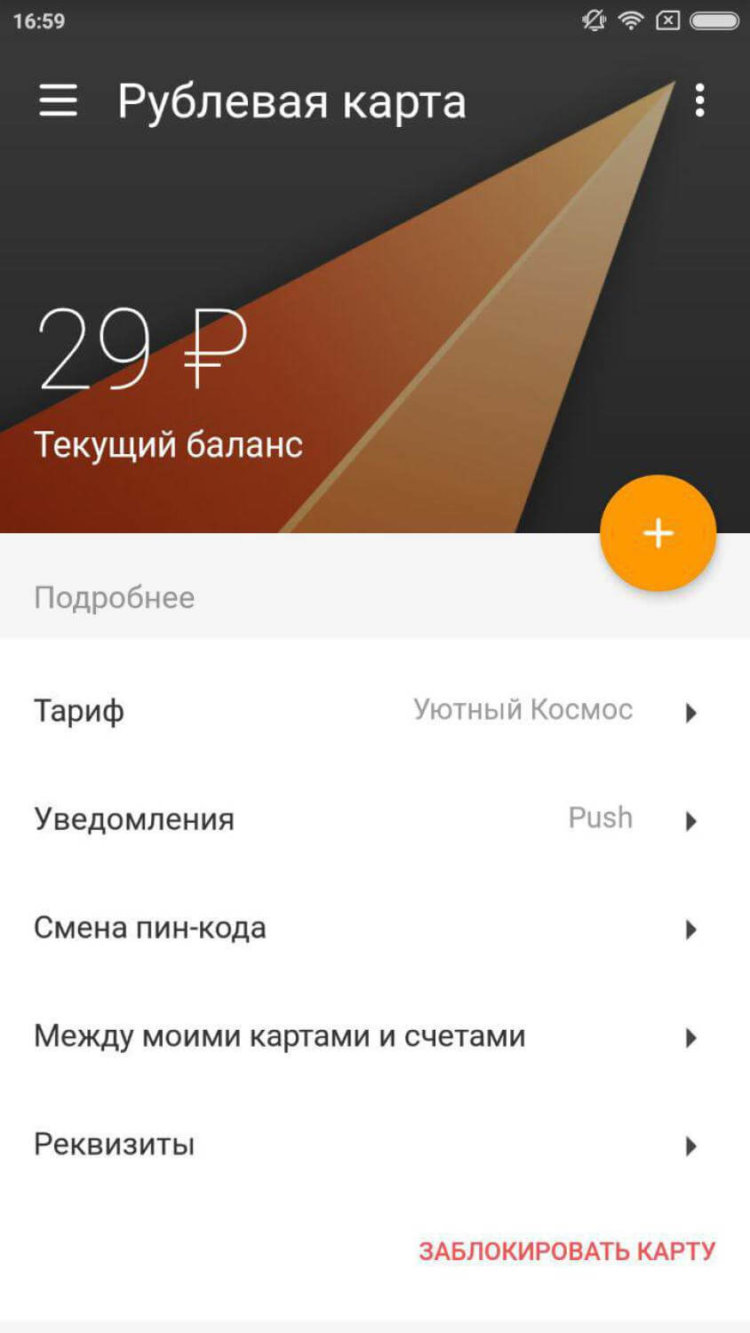Tap the battery indicator icon
750x1333 pixels.
pyautogui.click(x=711, y=19)
